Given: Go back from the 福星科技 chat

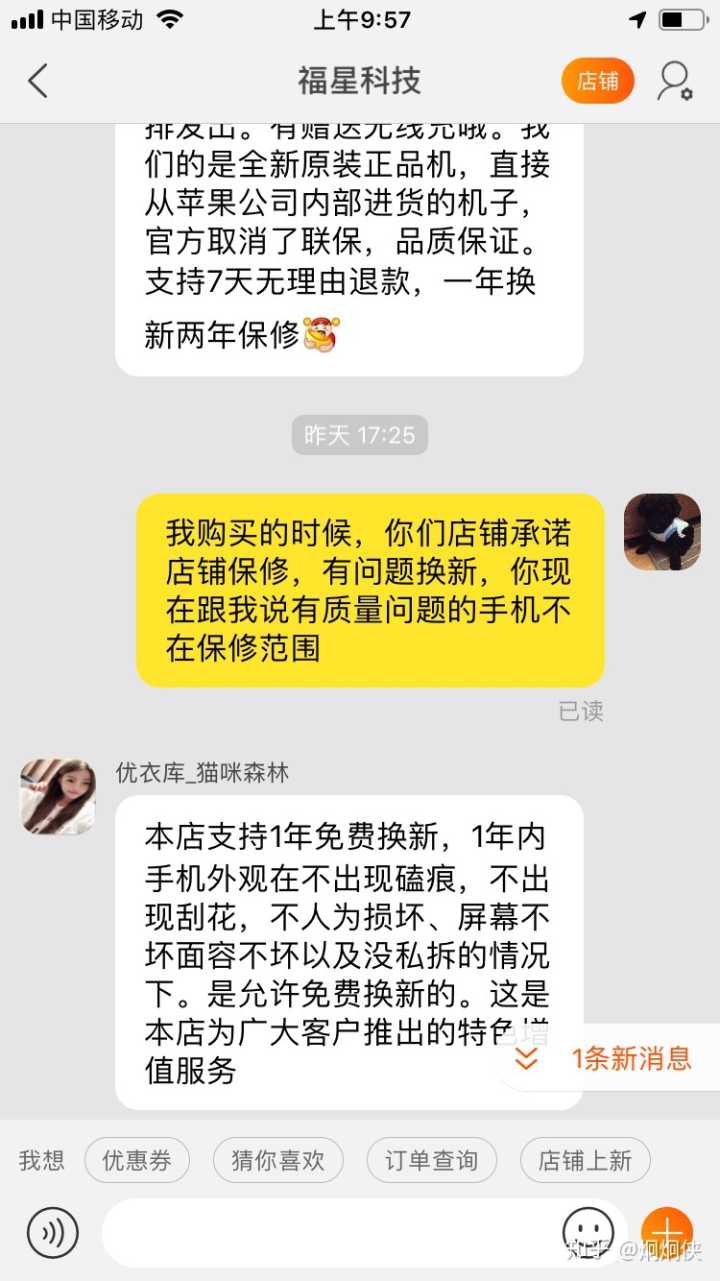Looking at the screenshot, I should point(38,81).
